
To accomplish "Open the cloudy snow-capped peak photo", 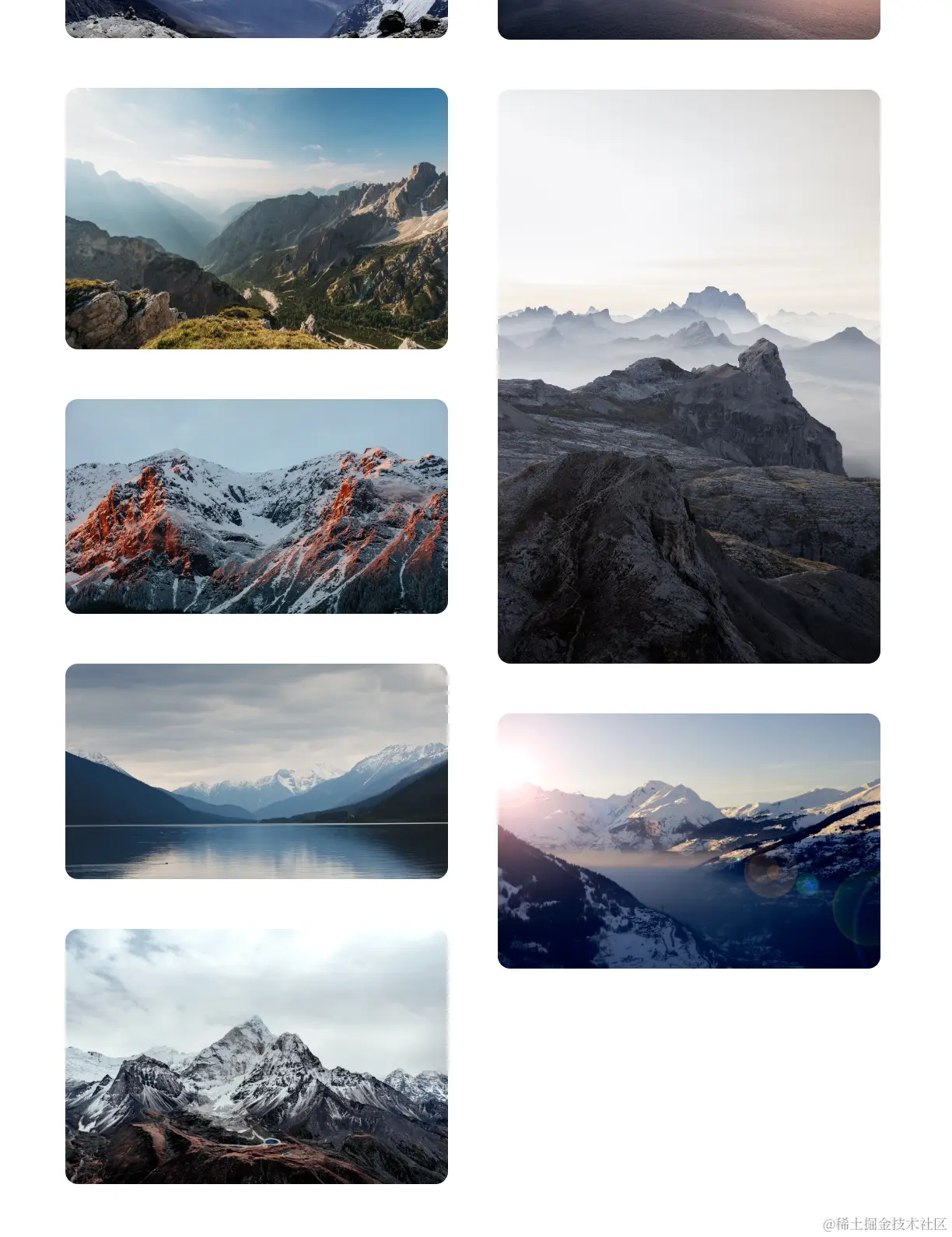I will (256, 1057).
